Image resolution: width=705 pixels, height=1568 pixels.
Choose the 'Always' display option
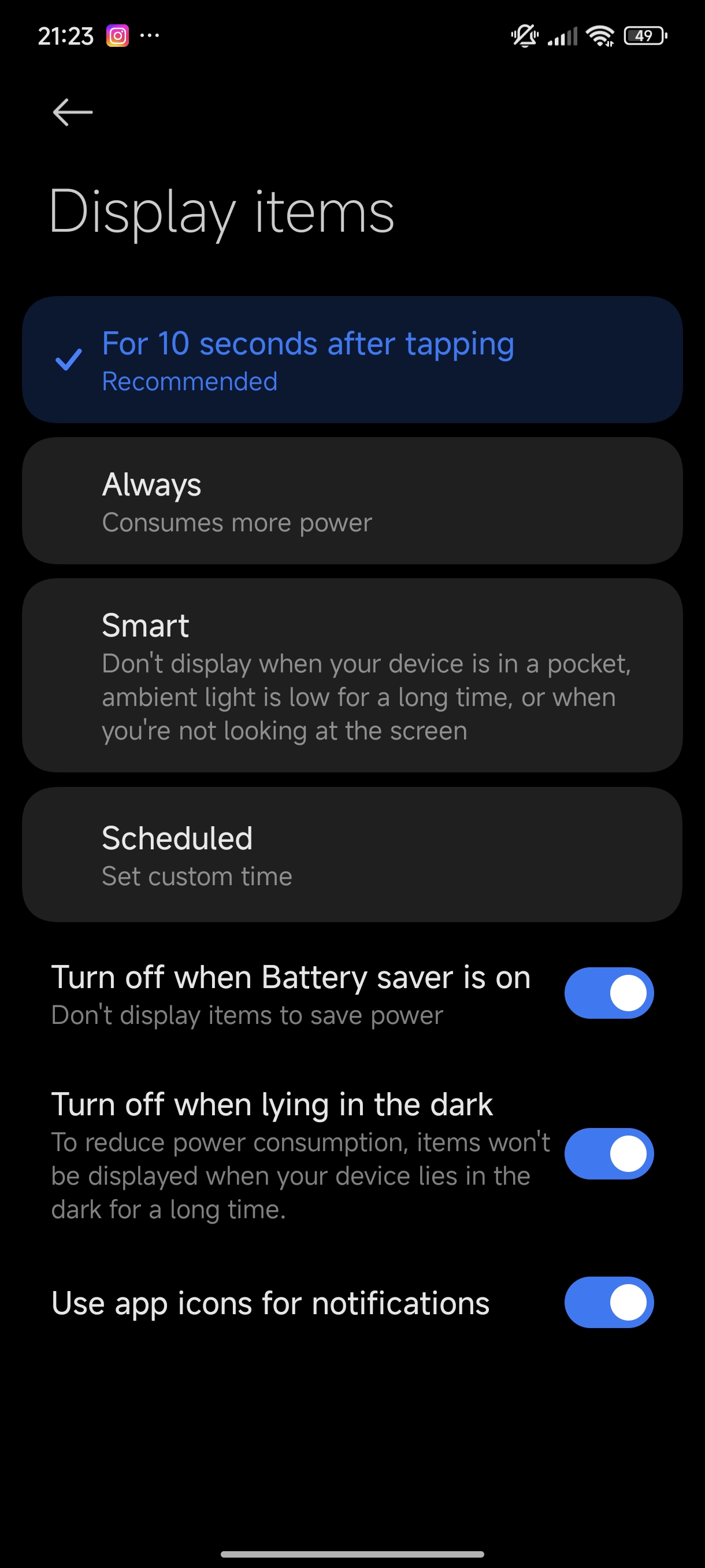click(x=352, y=501)
